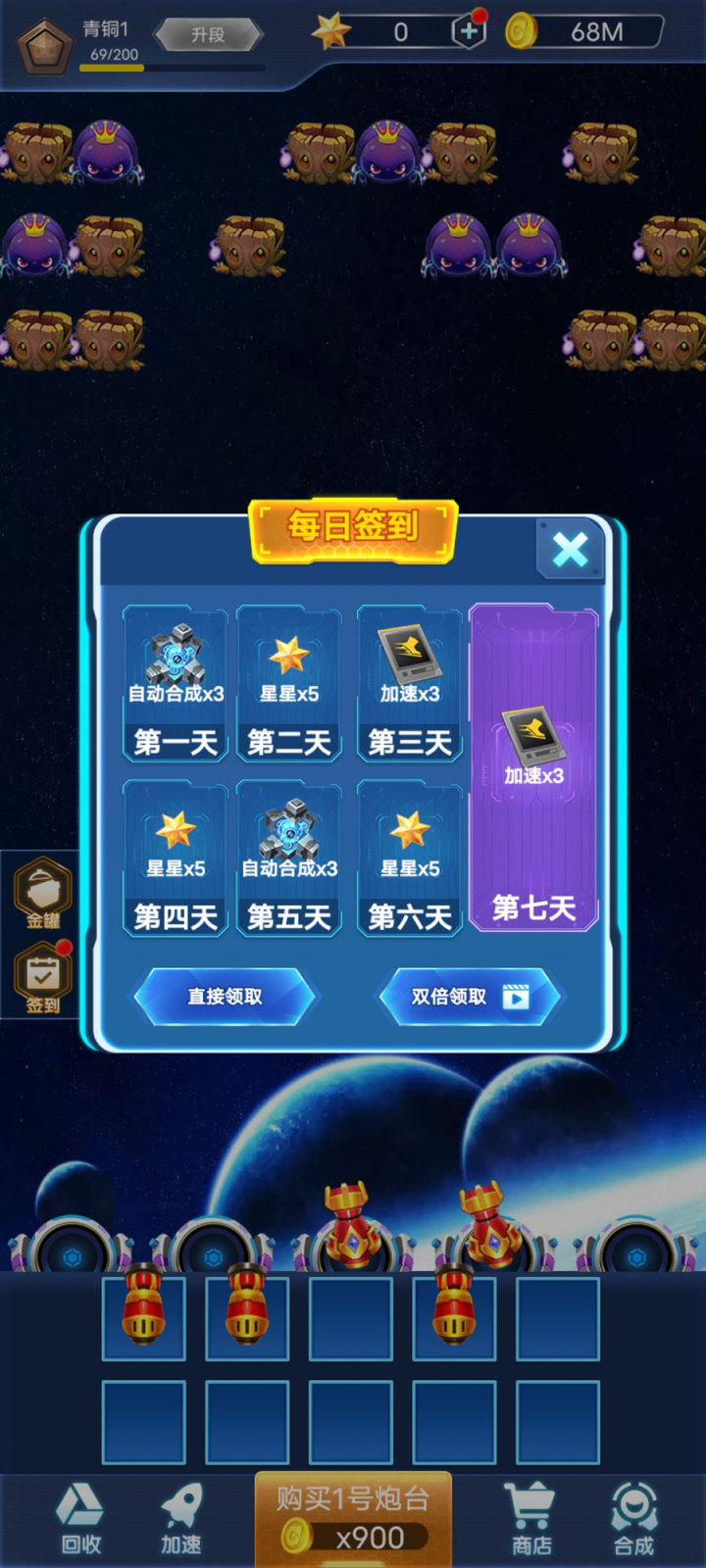Add stars with the plus icon
This screenshot has width=706, height=1568.
pos(469,31)
